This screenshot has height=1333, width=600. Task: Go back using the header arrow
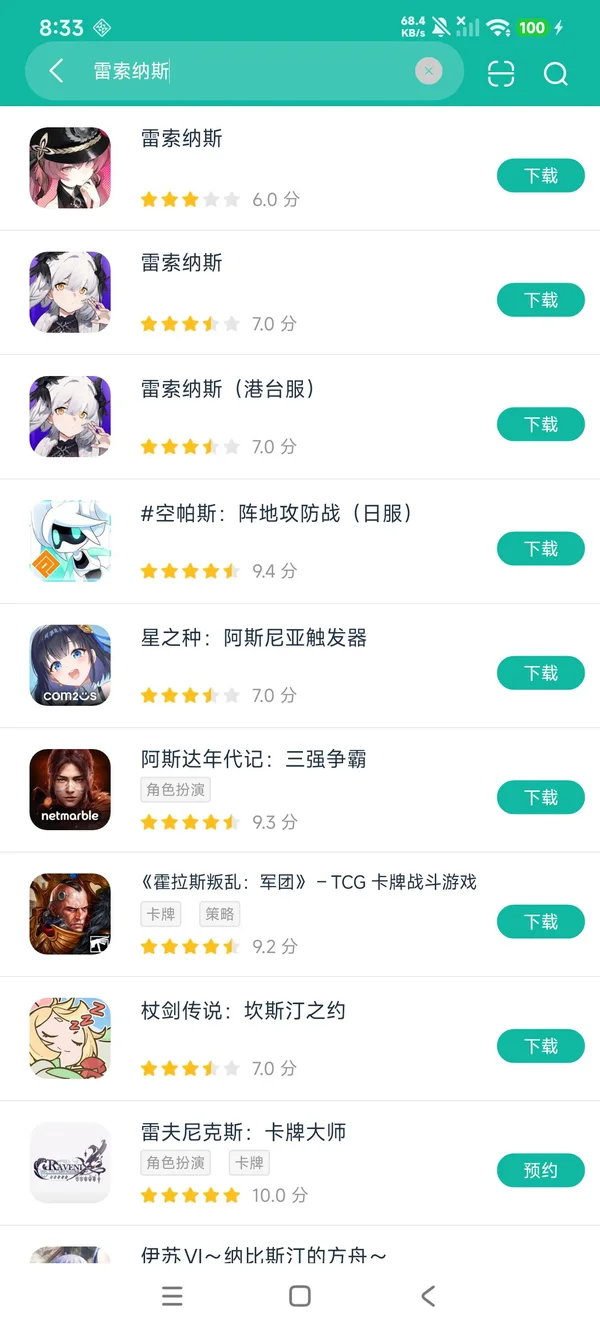[x=56, y=71]
